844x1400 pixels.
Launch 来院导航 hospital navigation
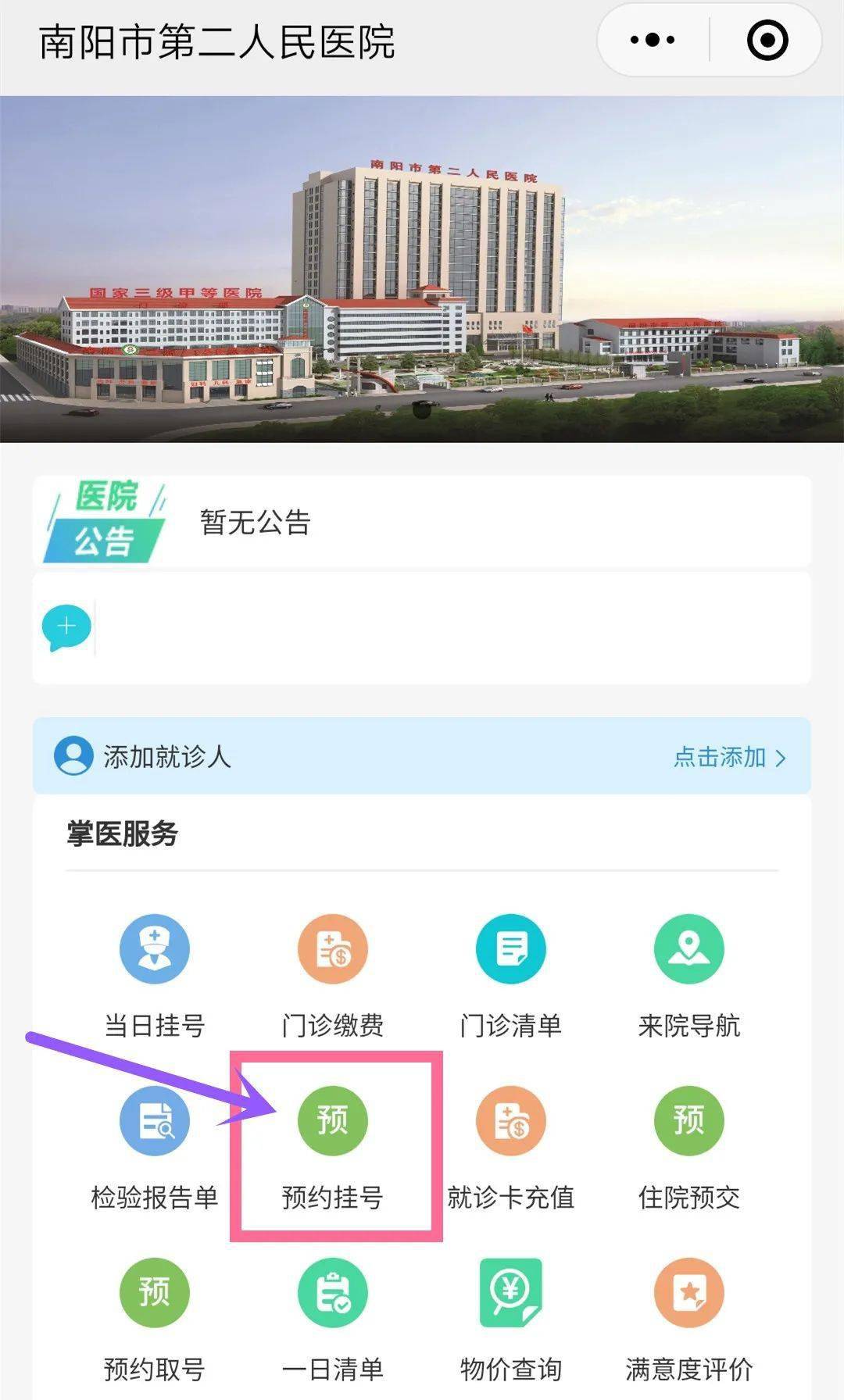coord(688,976)
